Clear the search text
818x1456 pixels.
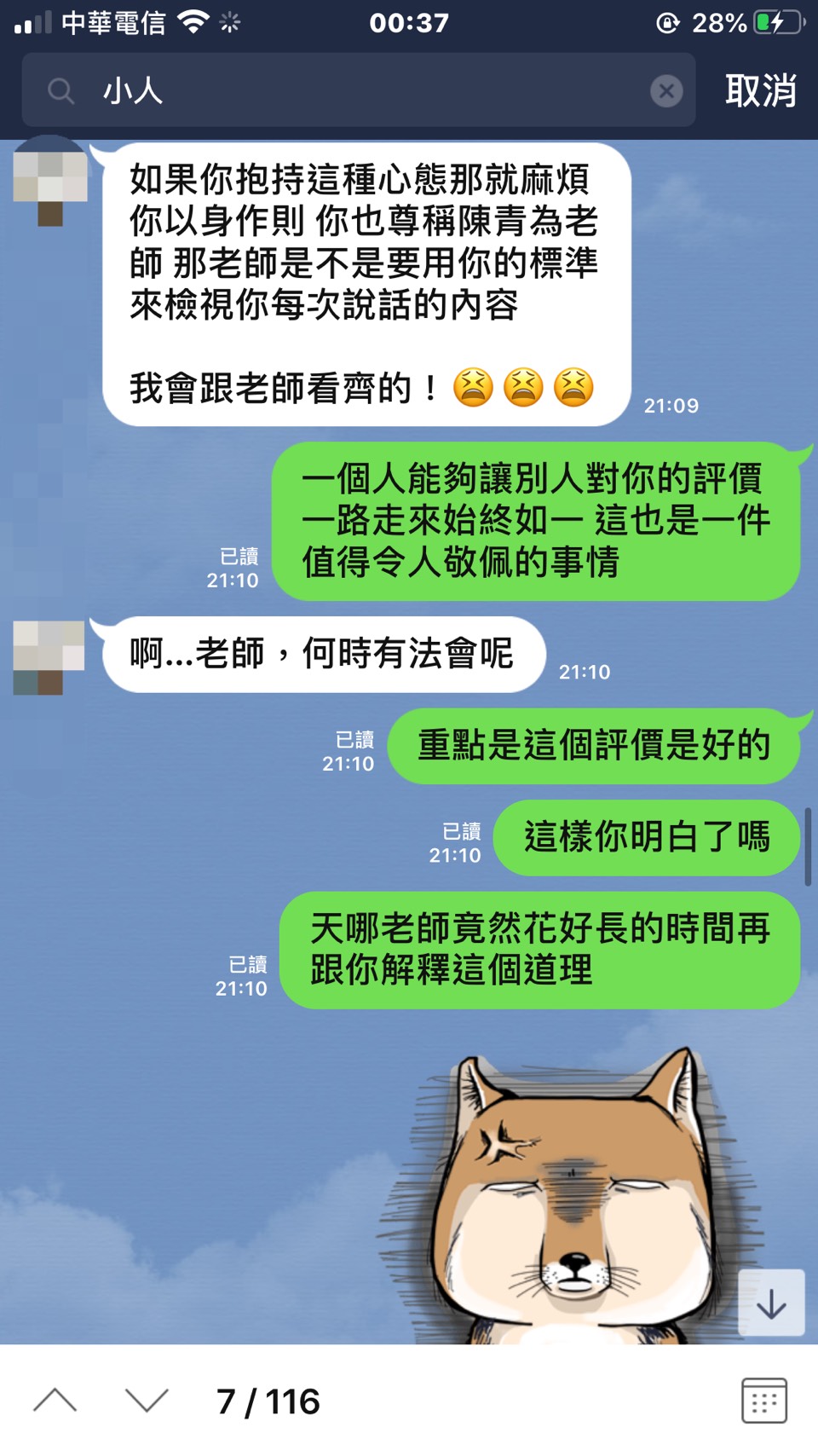point(666,91)
